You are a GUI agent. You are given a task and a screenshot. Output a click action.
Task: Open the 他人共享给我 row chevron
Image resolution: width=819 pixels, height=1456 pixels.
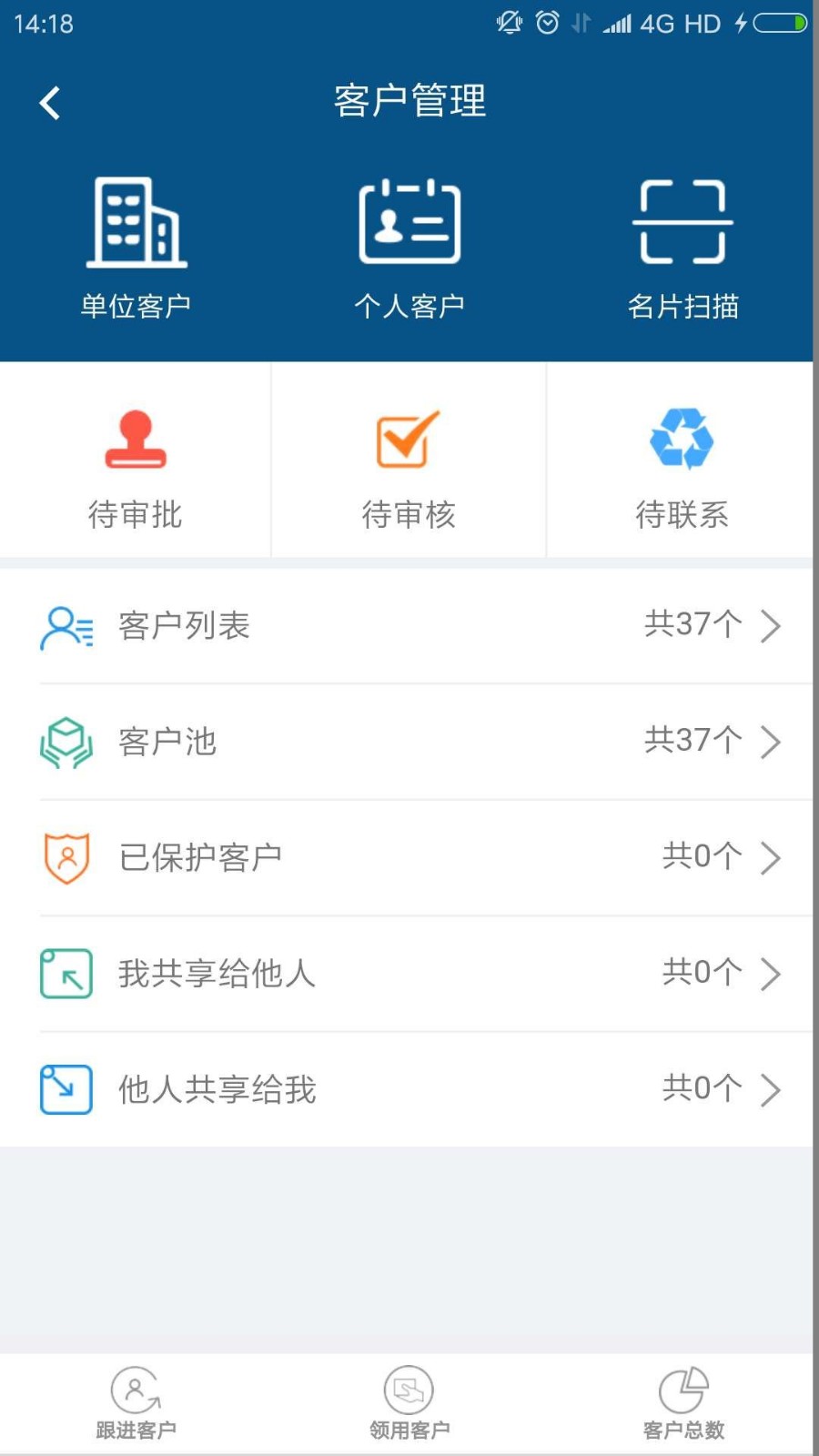point(772,1089)
